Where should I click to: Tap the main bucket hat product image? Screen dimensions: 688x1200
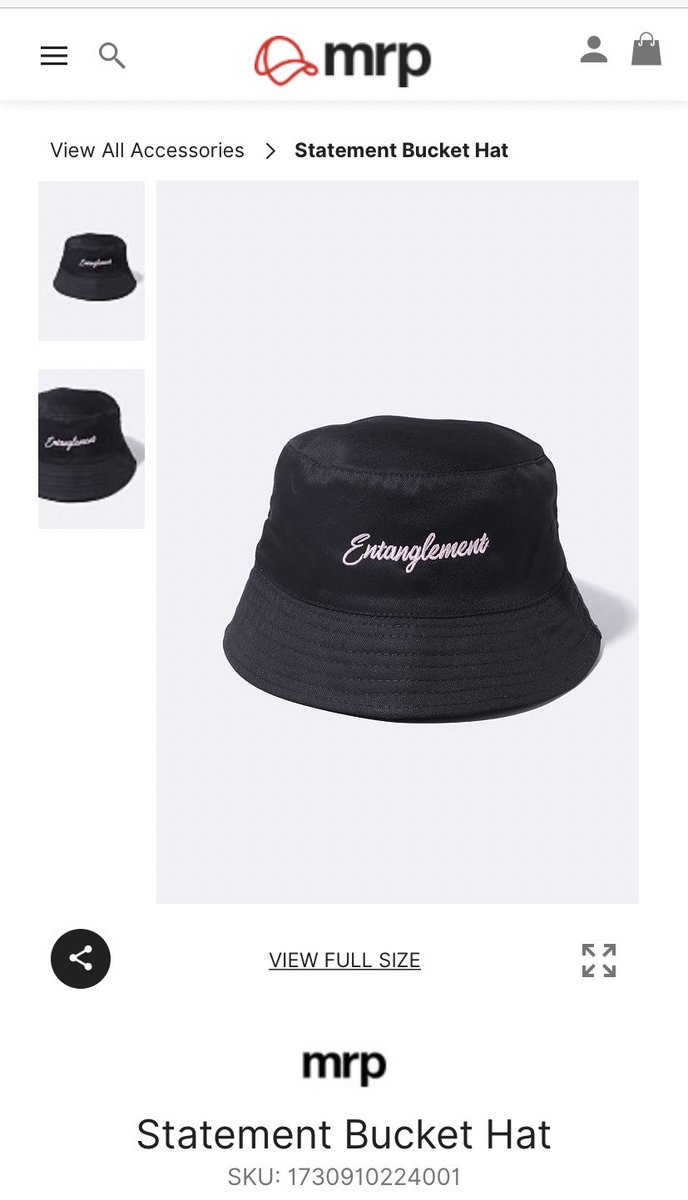[x=397, y=542]
